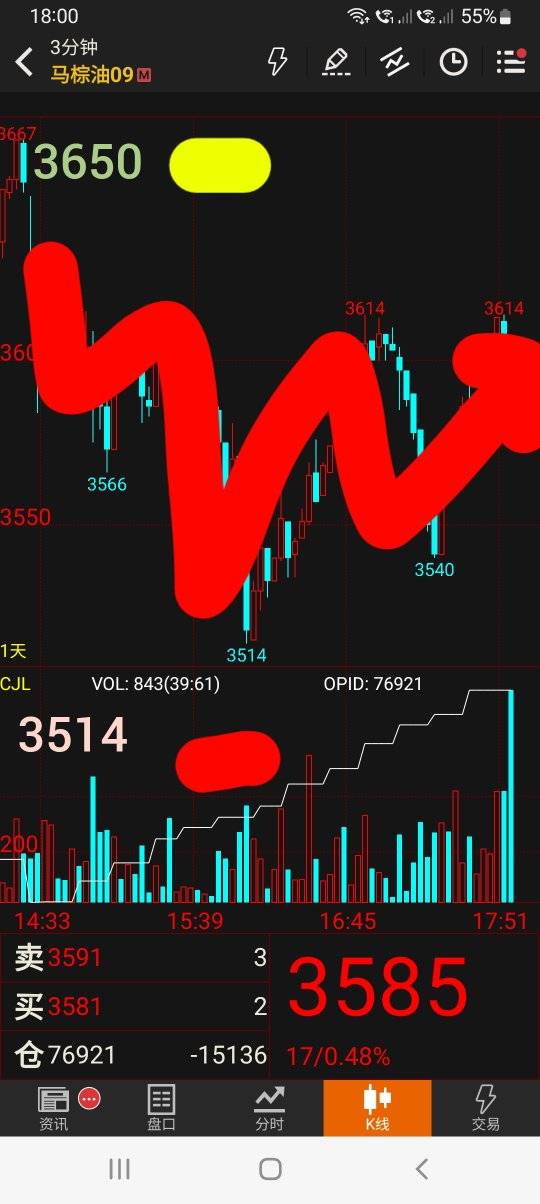Tap the CJL volume indicator label
The height and width of the screenshot is (1204, 540).
click(15, 684)
